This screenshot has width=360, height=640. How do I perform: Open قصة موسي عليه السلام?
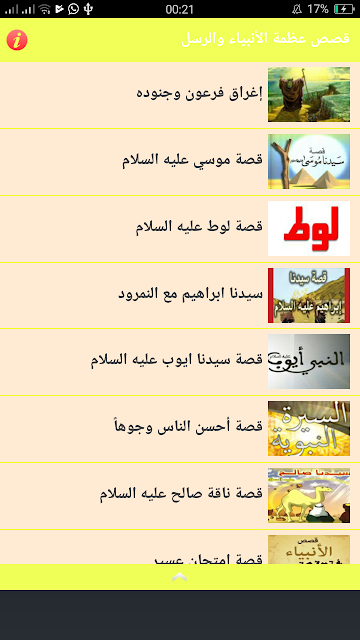180,162
